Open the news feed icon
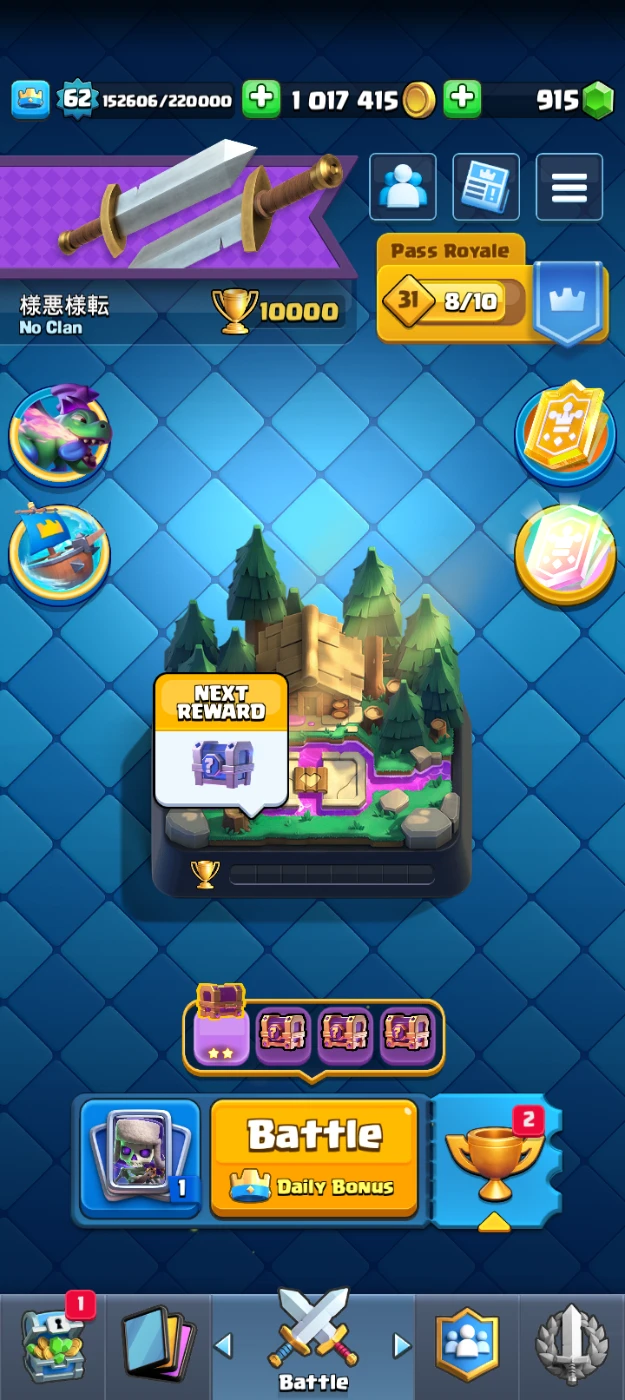 tap(486, 186)
